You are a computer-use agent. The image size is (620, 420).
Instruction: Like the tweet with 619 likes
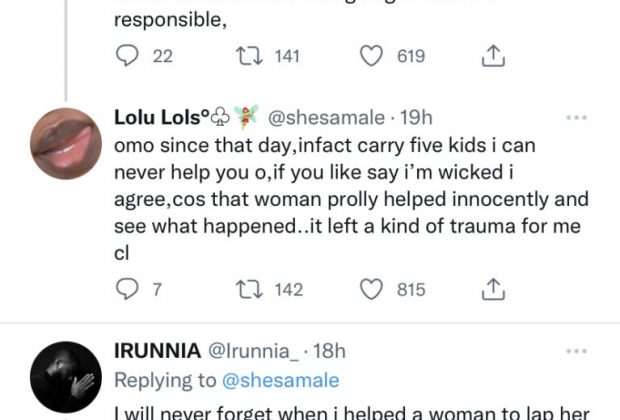tap(372, 57)
